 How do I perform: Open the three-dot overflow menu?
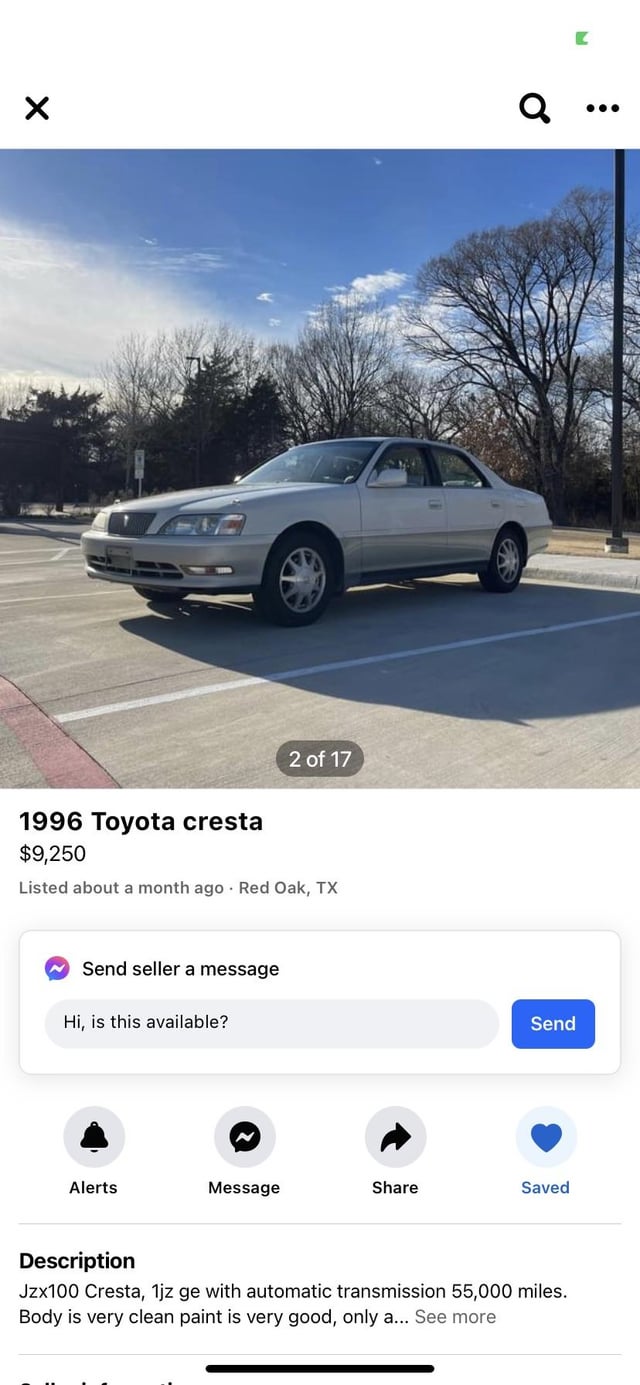click(x=602, y=108)
